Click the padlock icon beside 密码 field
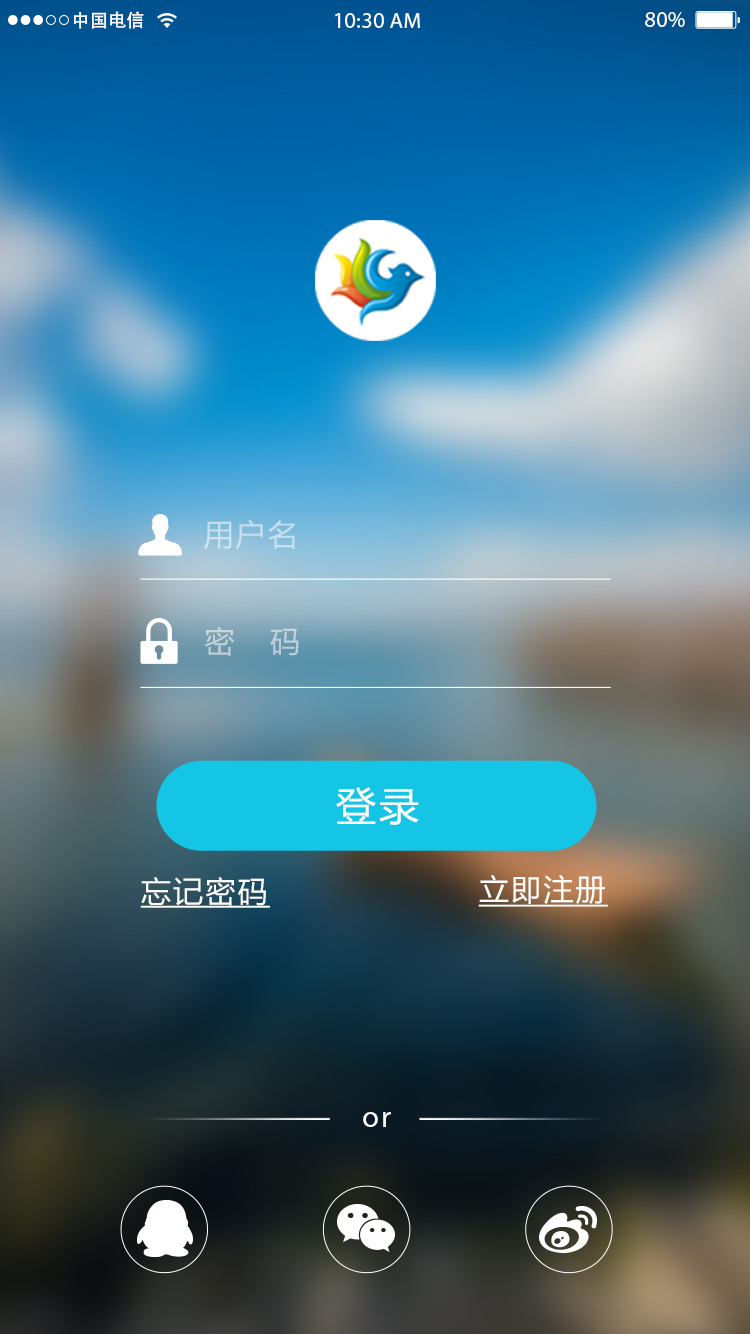Screen dimensions: 750x1334 (161, 643)
